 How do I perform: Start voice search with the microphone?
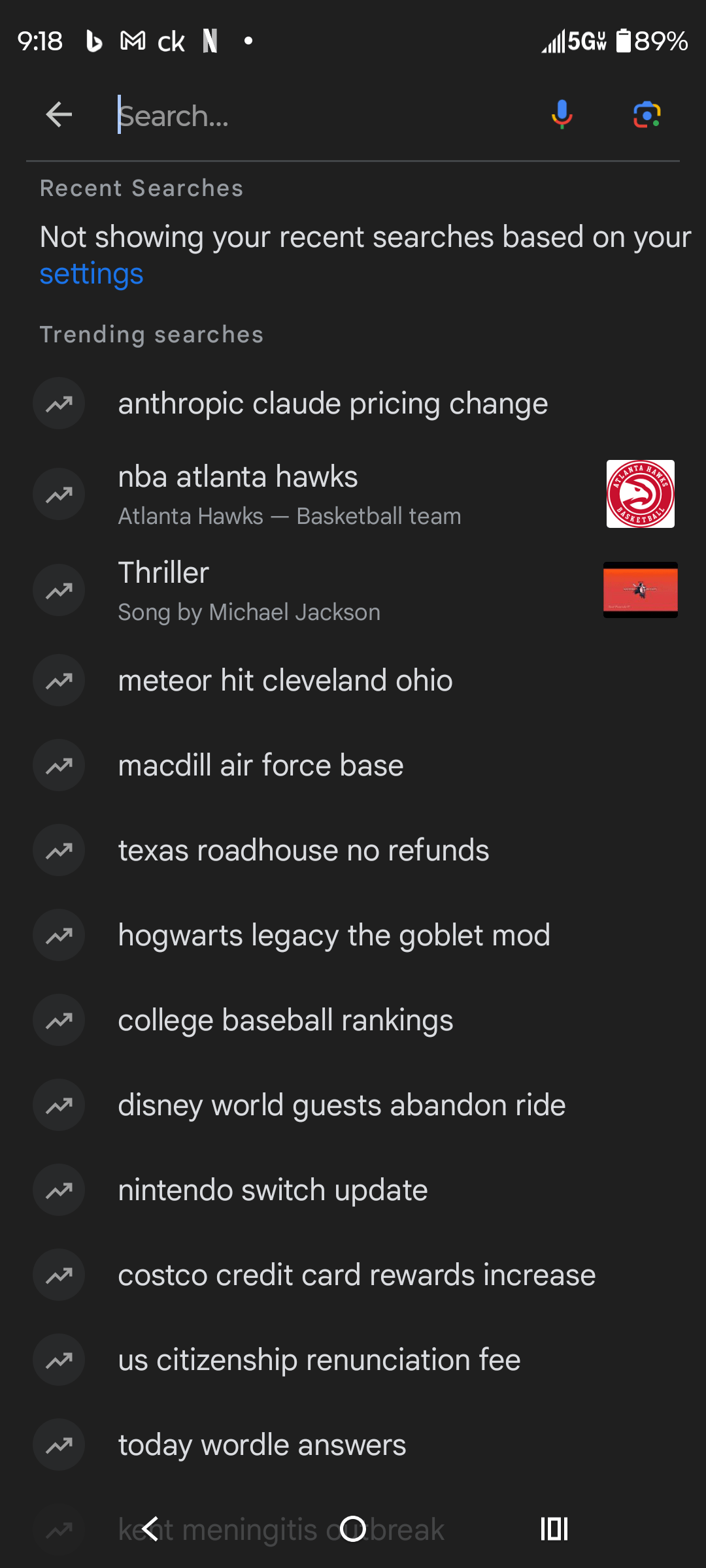pyautogui.click(x=562, y=115)
